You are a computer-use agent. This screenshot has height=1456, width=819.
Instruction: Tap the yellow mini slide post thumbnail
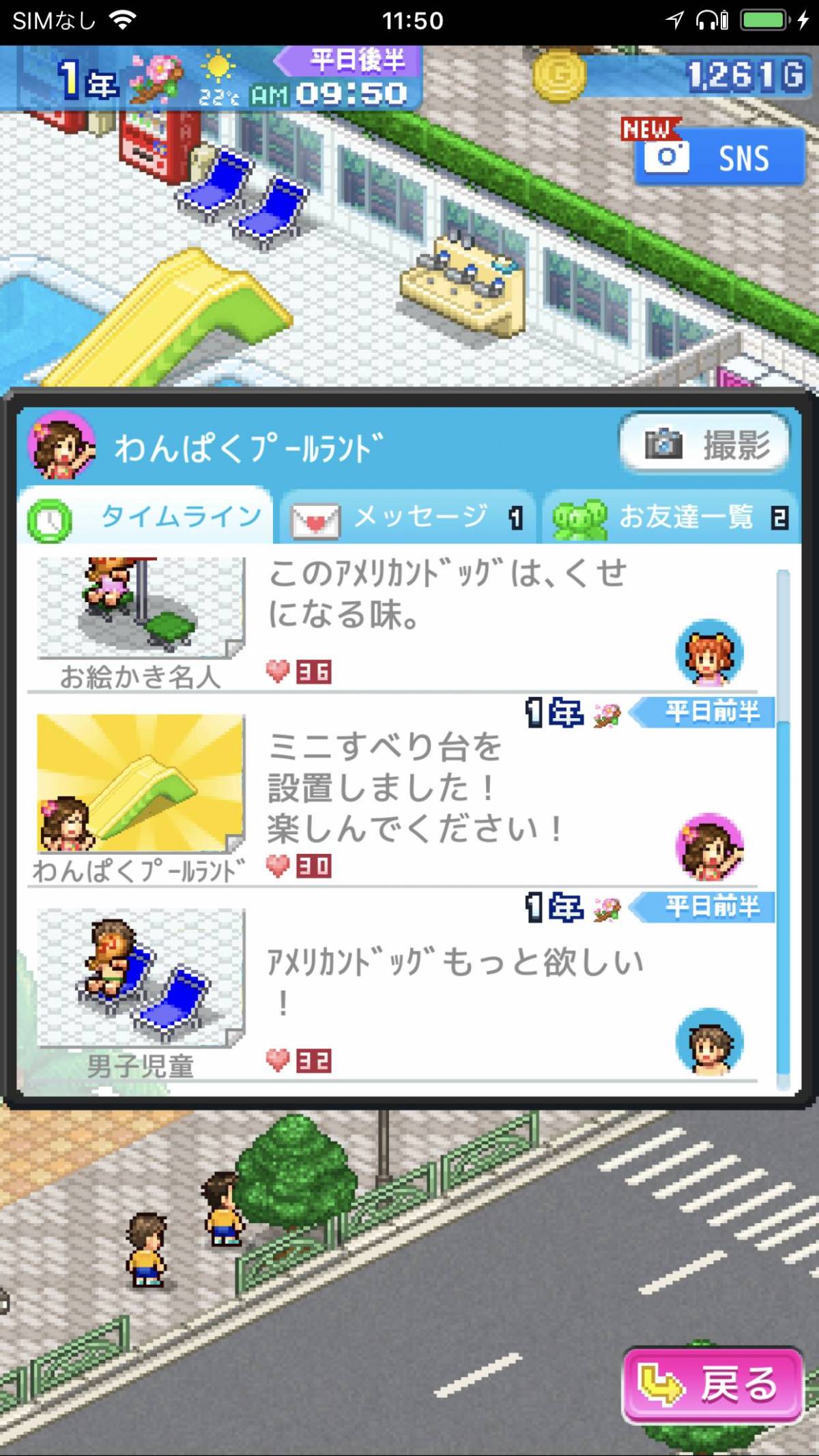[140, 782]
